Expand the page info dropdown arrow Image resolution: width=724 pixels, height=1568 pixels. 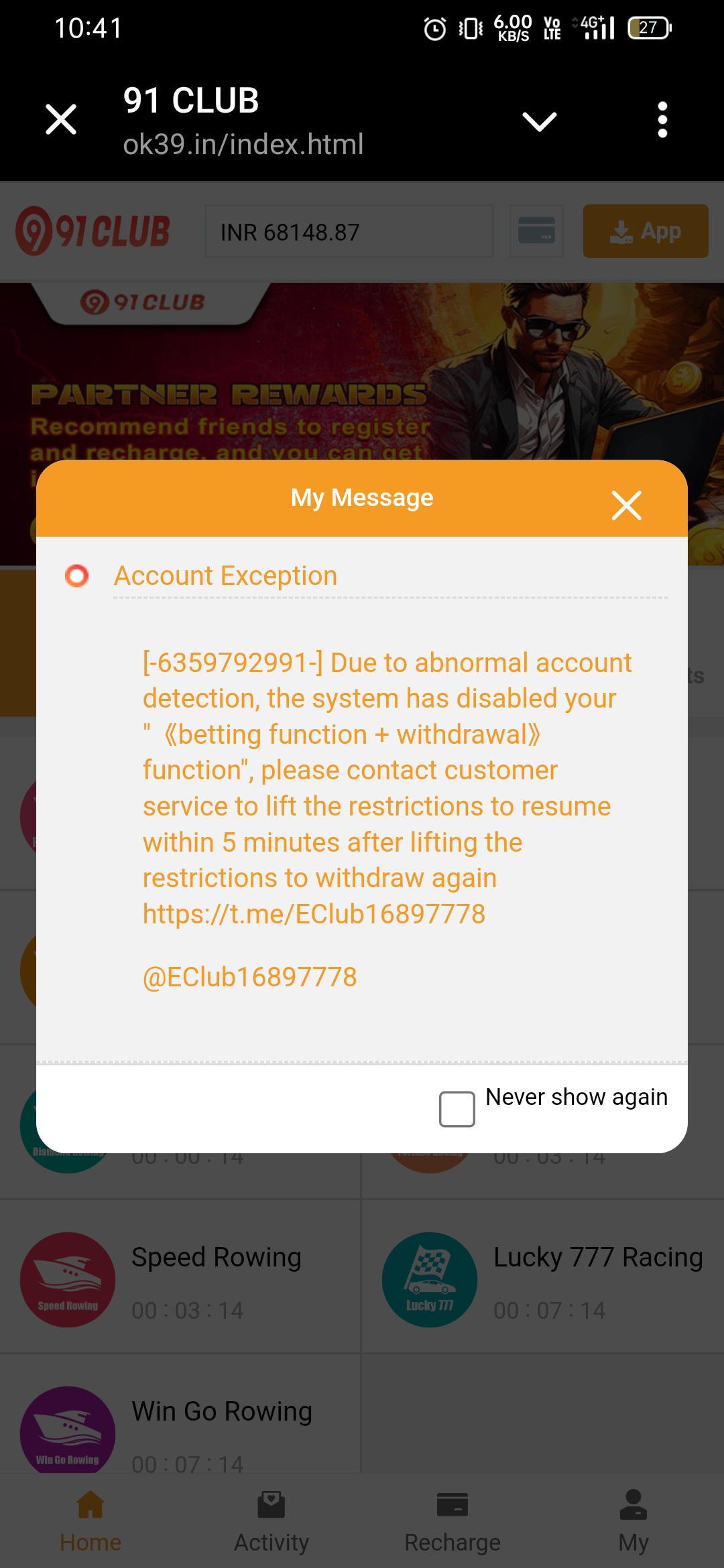pos(540,121)
